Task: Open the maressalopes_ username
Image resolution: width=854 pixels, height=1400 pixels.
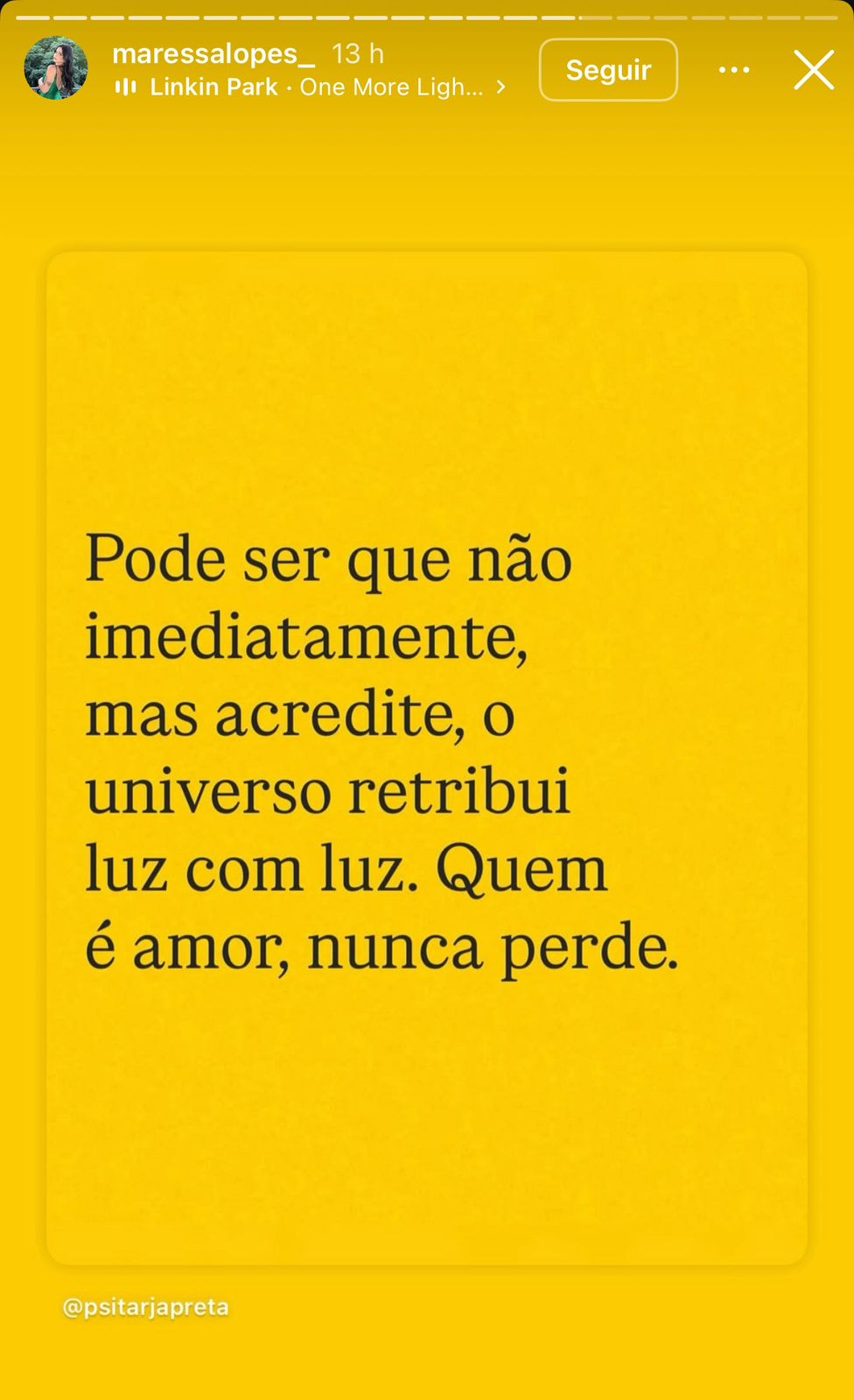Action: 213,54
